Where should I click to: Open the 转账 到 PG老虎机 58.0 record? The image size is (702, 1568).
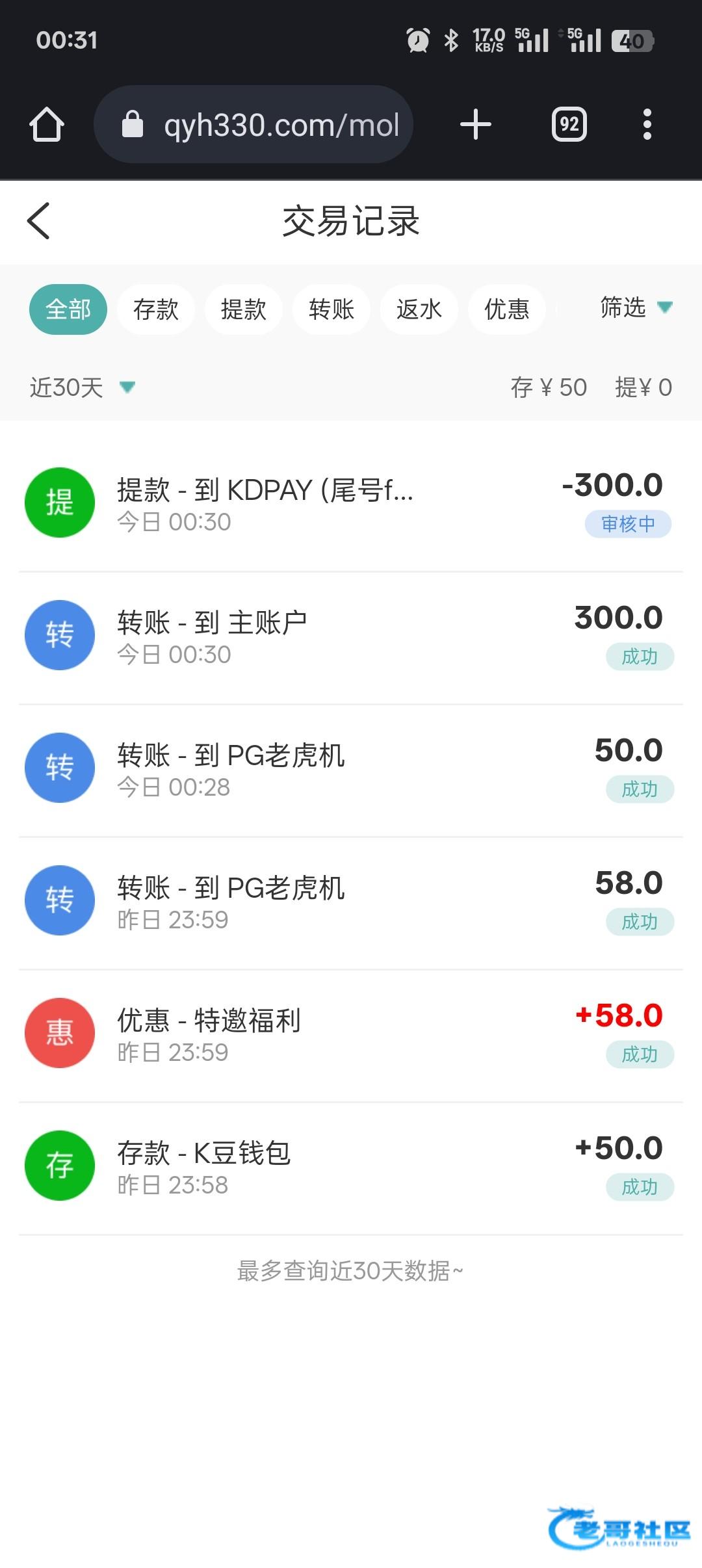point(351,903)
